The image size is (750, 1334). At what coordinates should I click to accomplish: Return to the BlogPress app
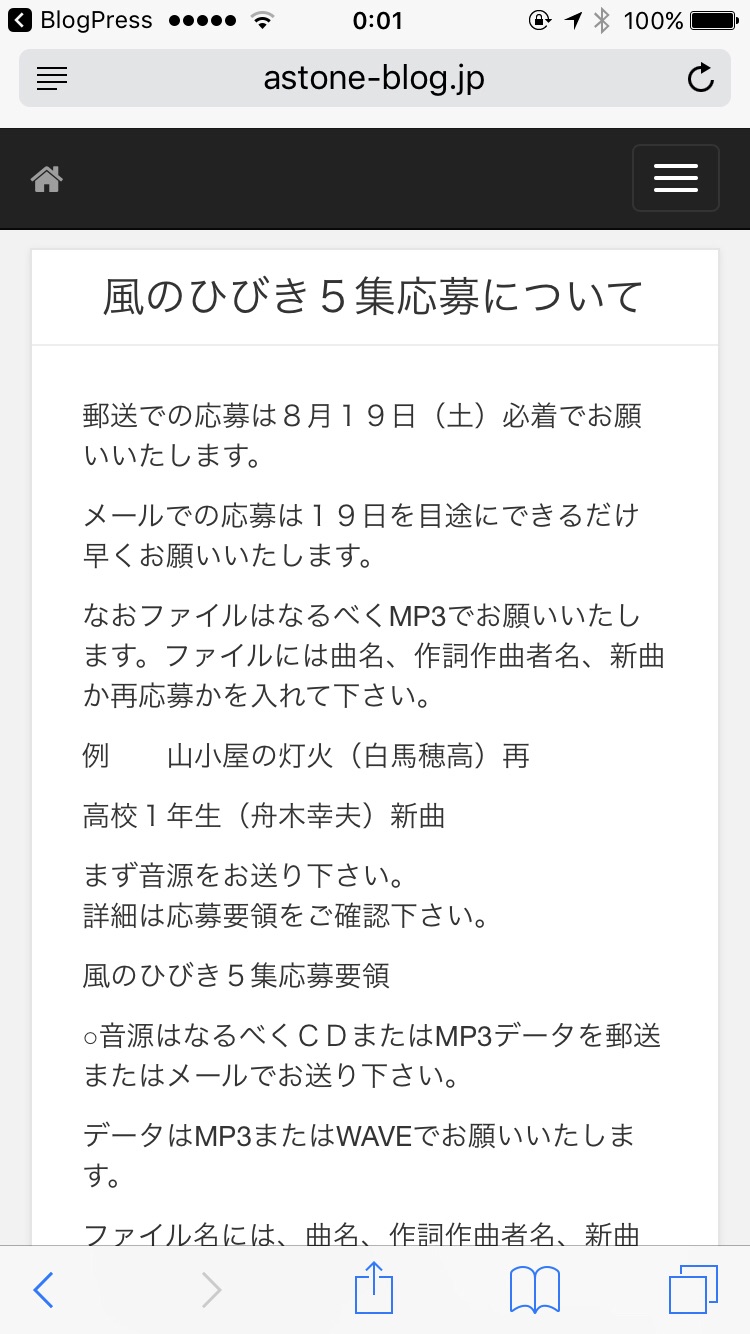80,20
